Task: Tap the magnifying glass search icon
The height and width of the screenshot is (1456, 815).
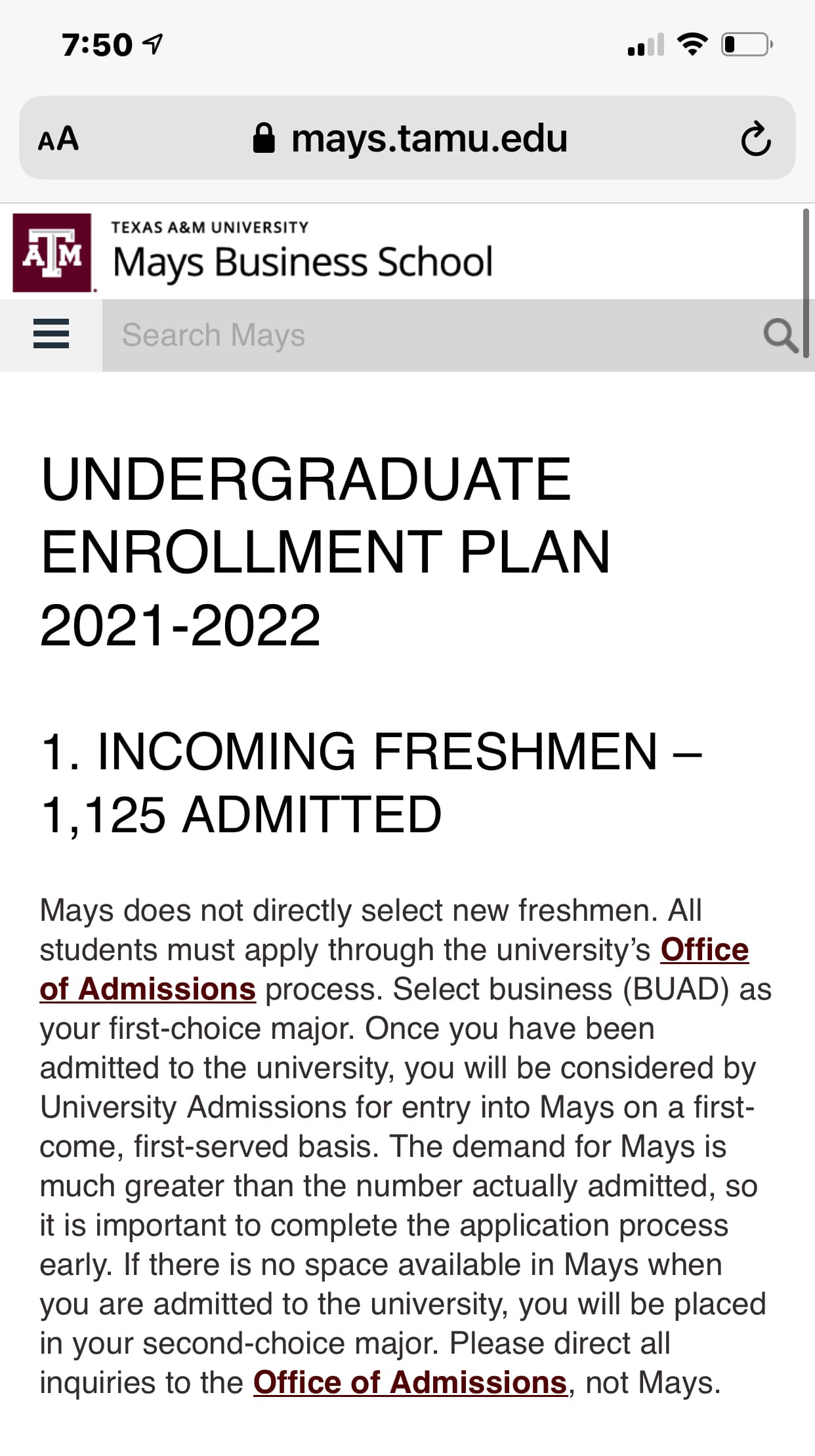Action: click(x=781, y=336)
